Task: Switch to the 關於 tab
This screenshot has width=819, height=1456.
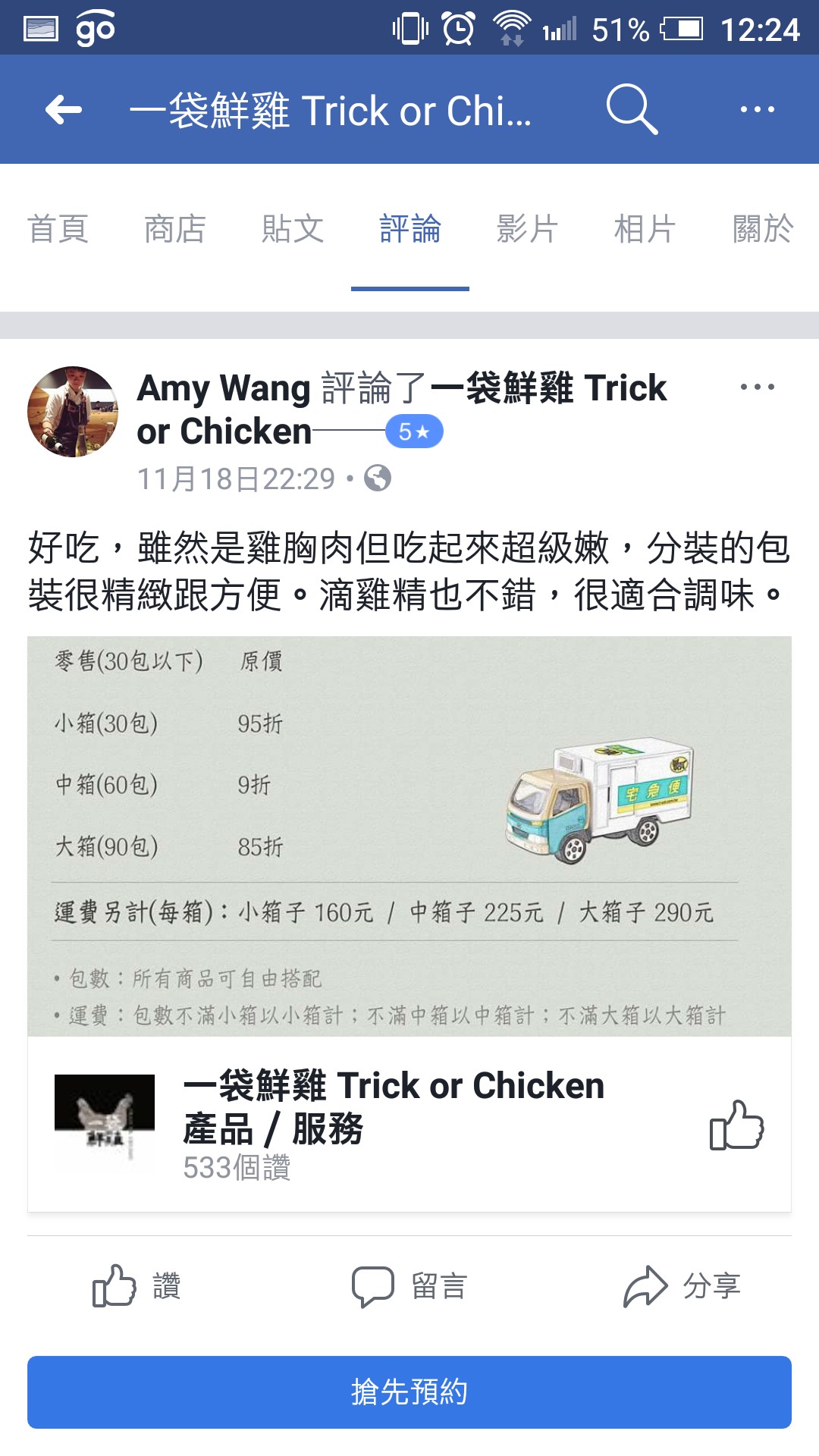Action: click(x=762, y=229)
